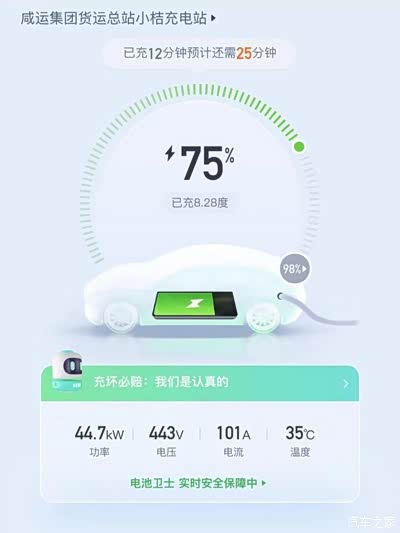
Task: Tap the 98% charge limit button
Action: pos(295,269)
